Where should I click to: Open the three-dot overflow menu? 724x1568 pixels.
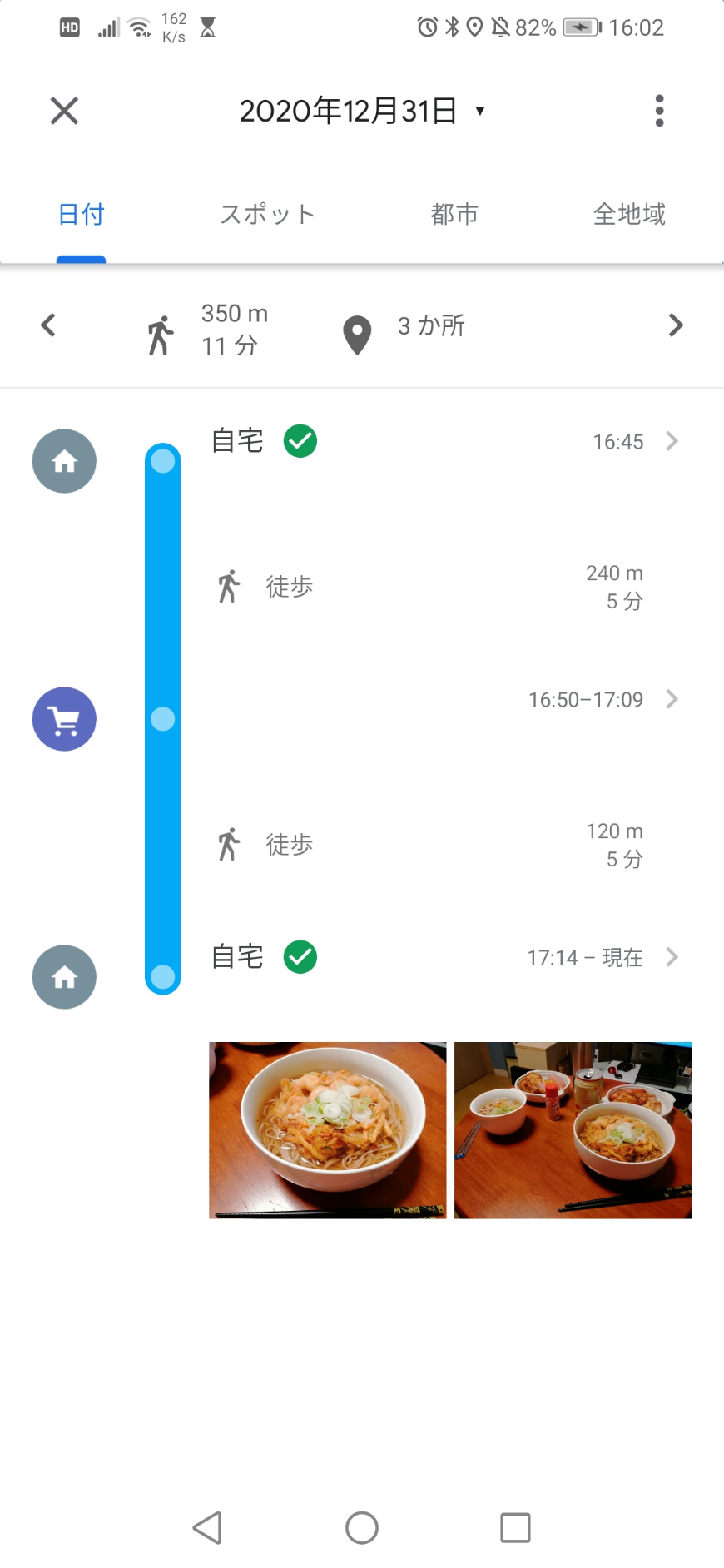(x=659, y=111)
